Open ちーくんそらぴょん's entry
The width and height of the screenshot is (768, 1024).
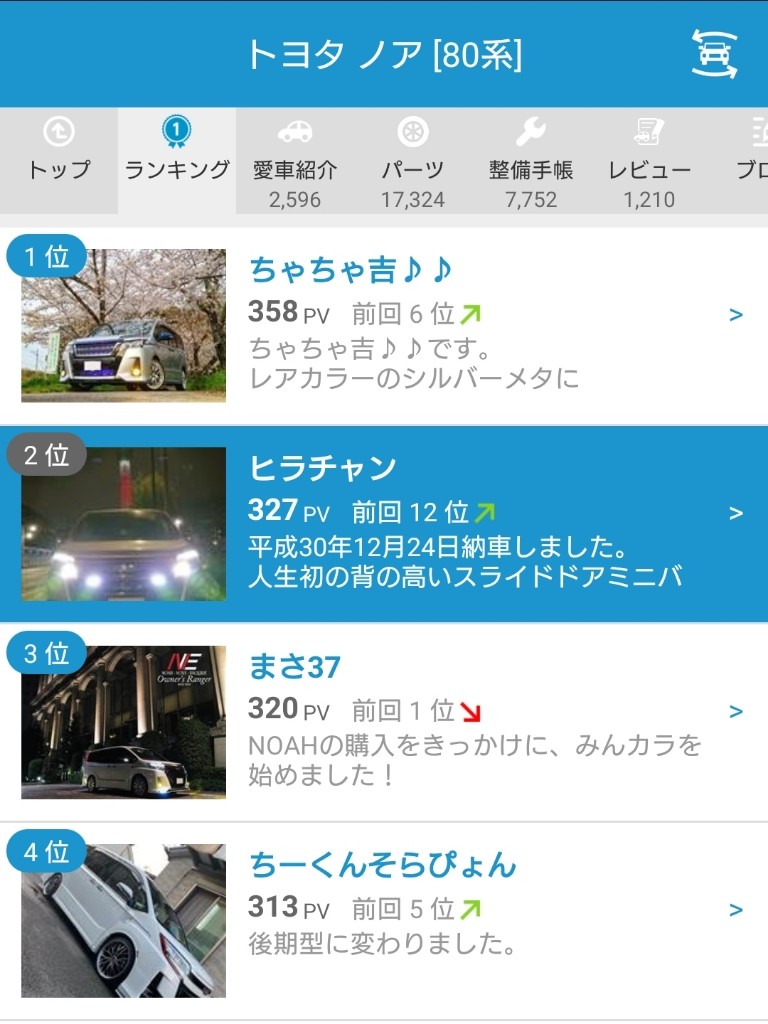coord(384,918)
